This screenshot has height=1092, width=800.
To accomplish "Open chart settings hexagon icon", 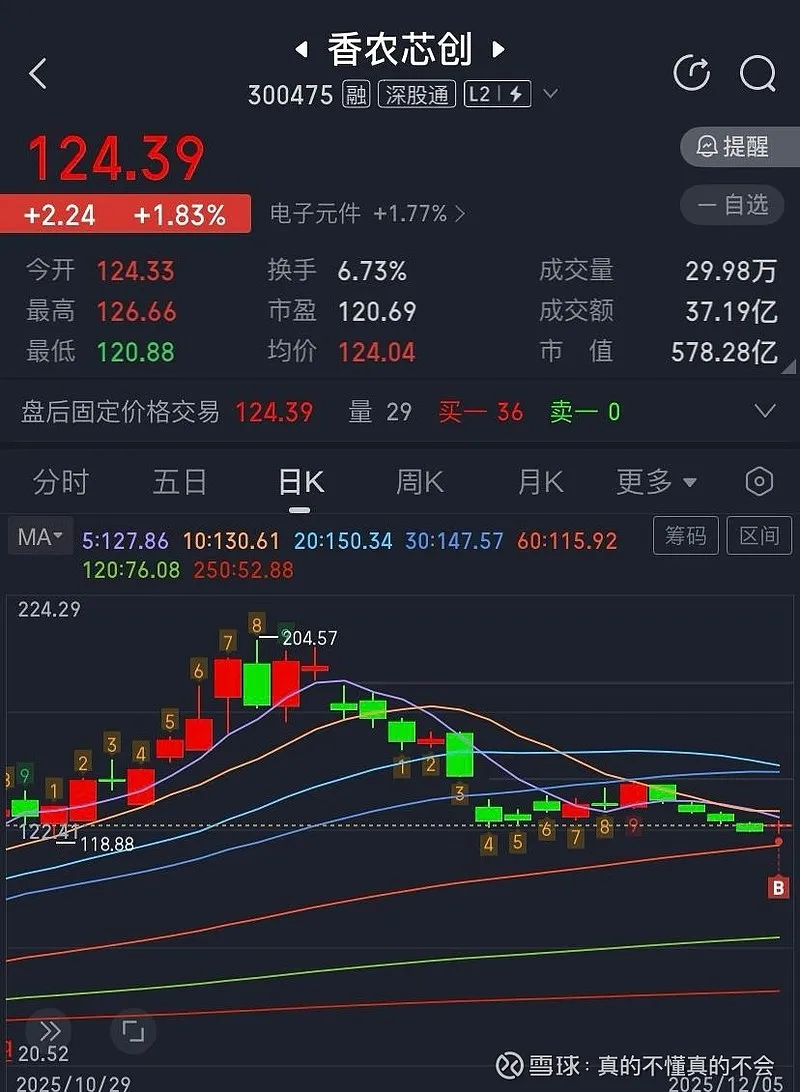I will click(759, 482).
